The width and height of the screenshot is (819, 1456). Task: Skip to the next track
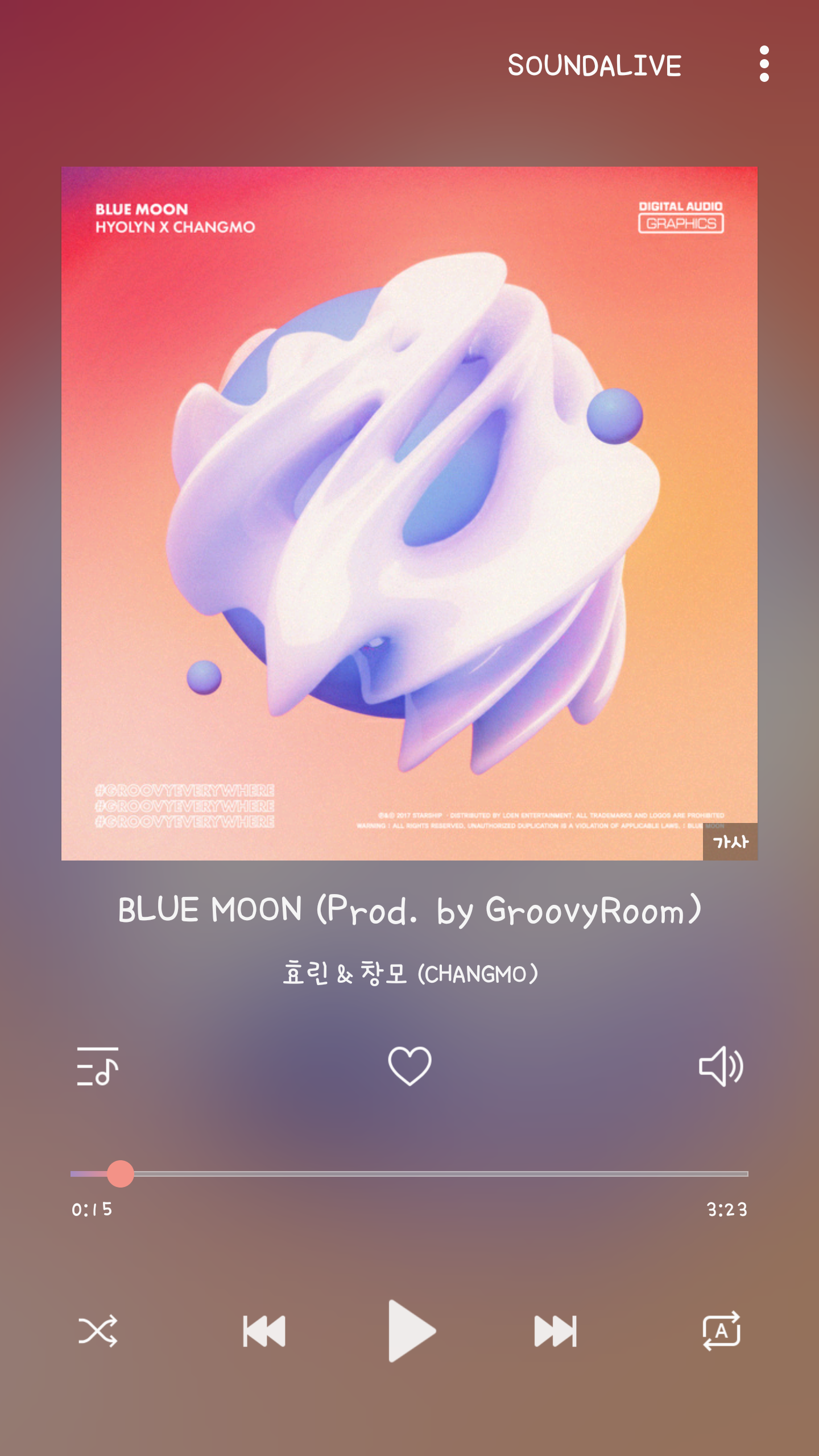pyautogui.click(x=556, y=1331)
